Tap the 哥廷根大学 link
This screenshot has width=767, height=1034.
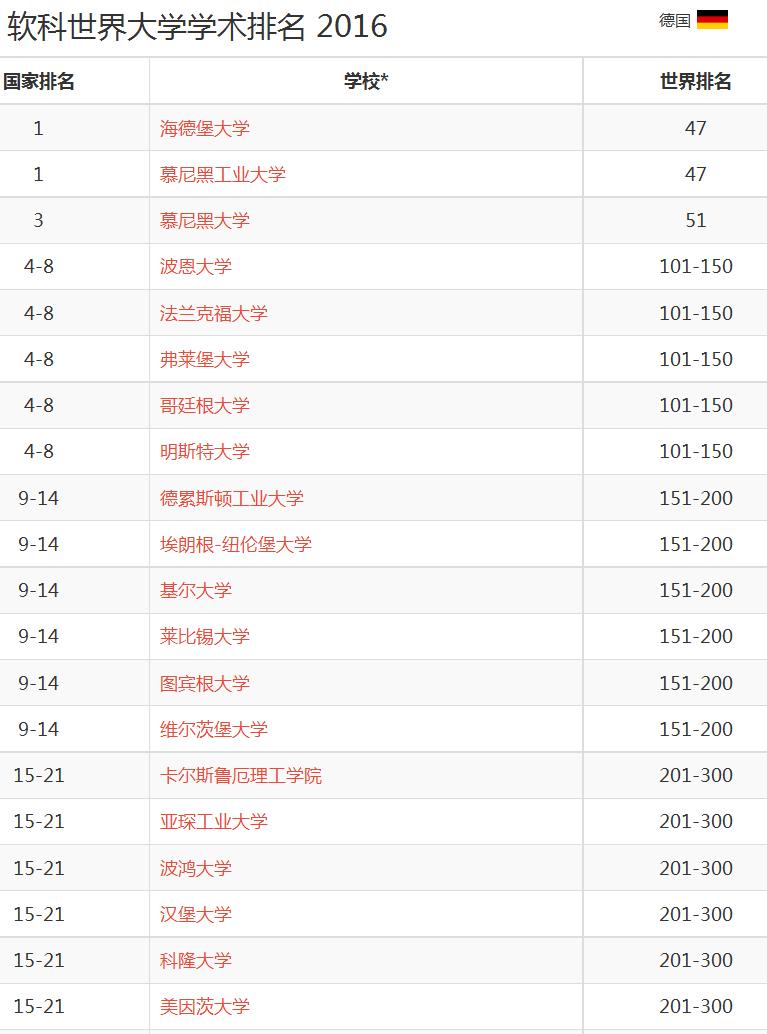(x=204, y=405)
